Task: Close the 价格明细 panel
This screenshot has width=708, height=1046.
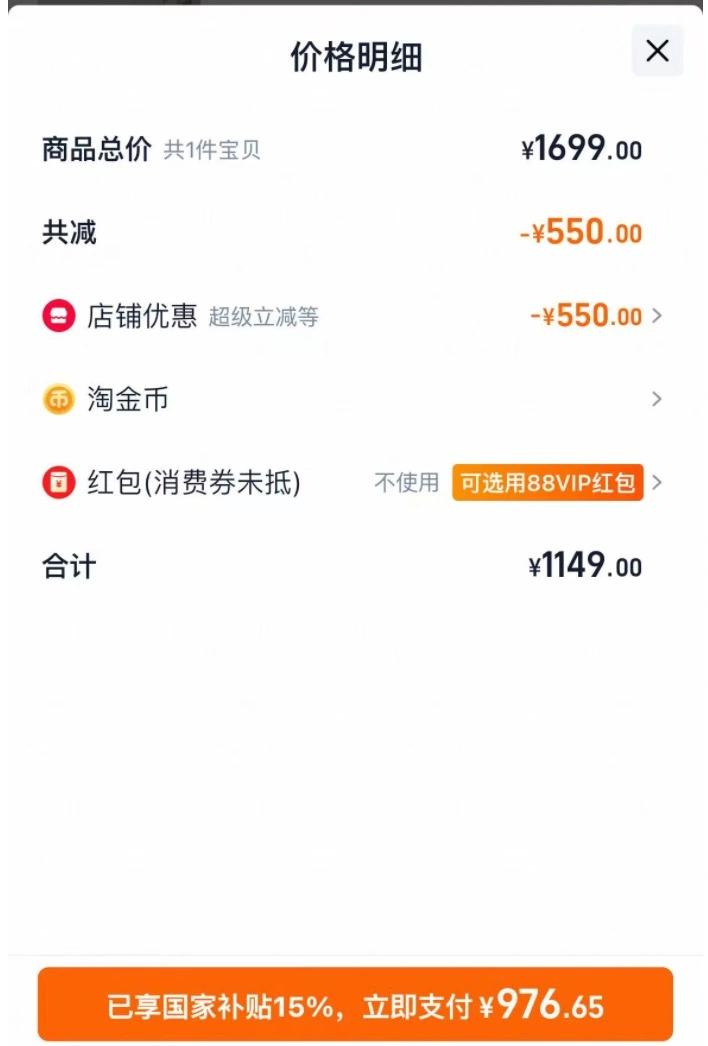Action: [x=657, y=51]
